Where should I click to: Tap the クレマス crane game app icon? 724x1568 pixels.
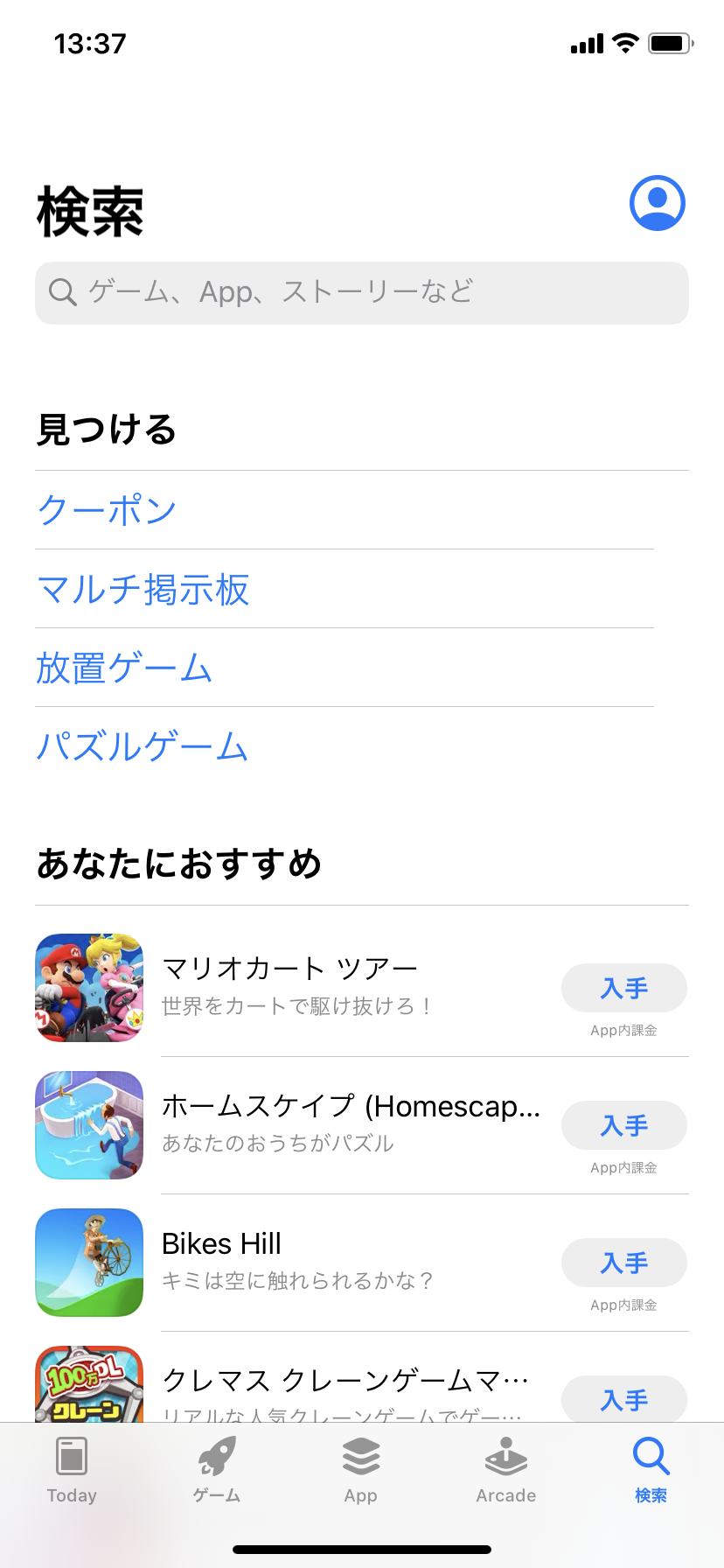coord(89,1391)
